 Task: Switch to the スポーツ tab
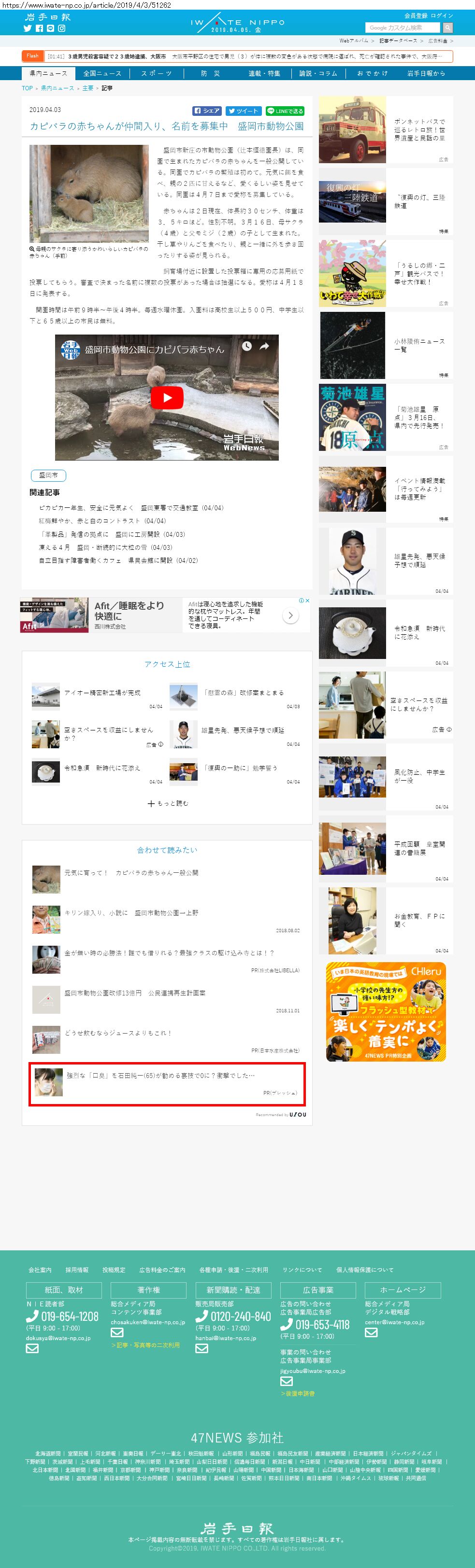point(157,73)
